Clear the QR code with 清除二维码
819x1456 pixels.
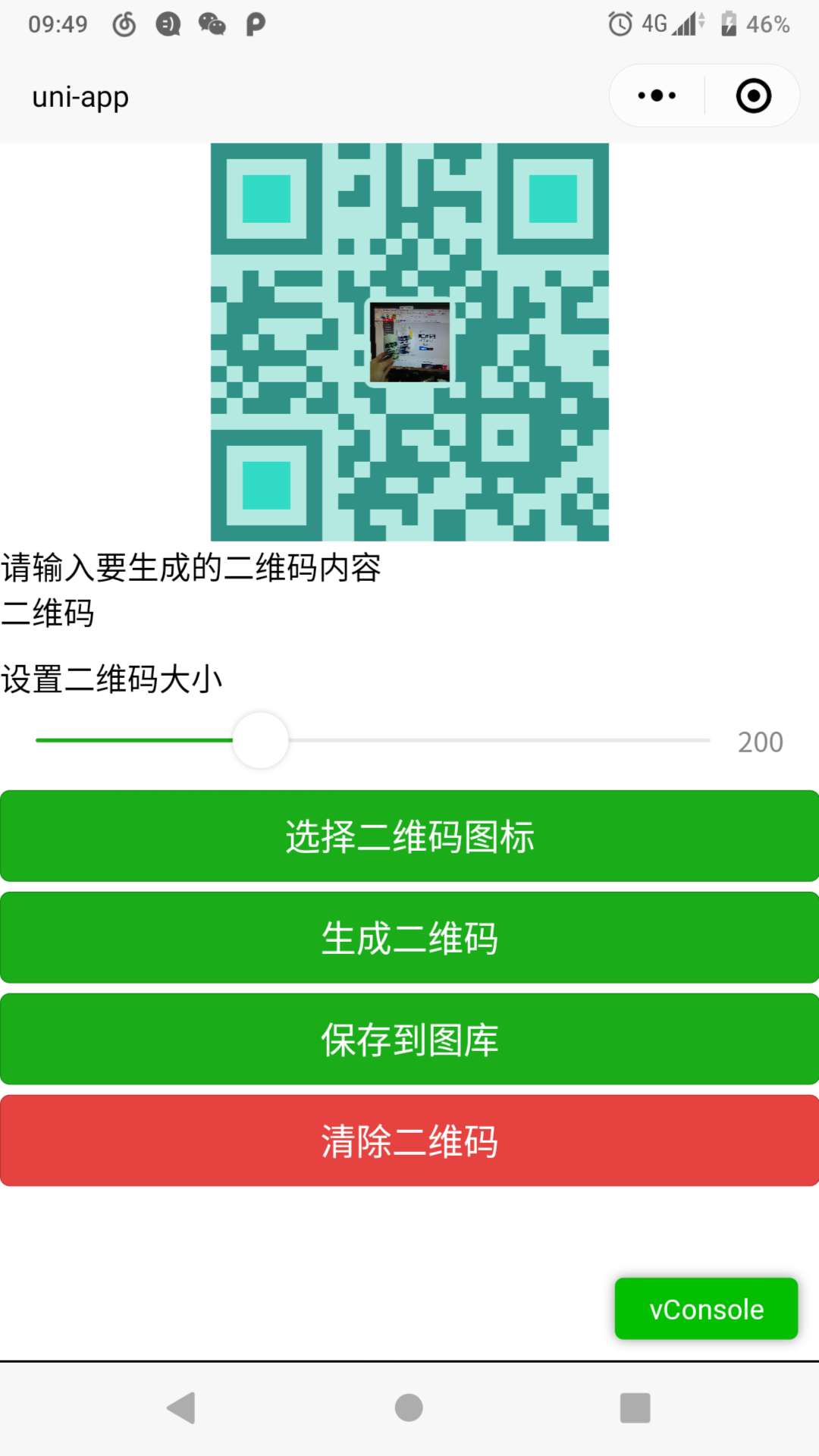409,1141
